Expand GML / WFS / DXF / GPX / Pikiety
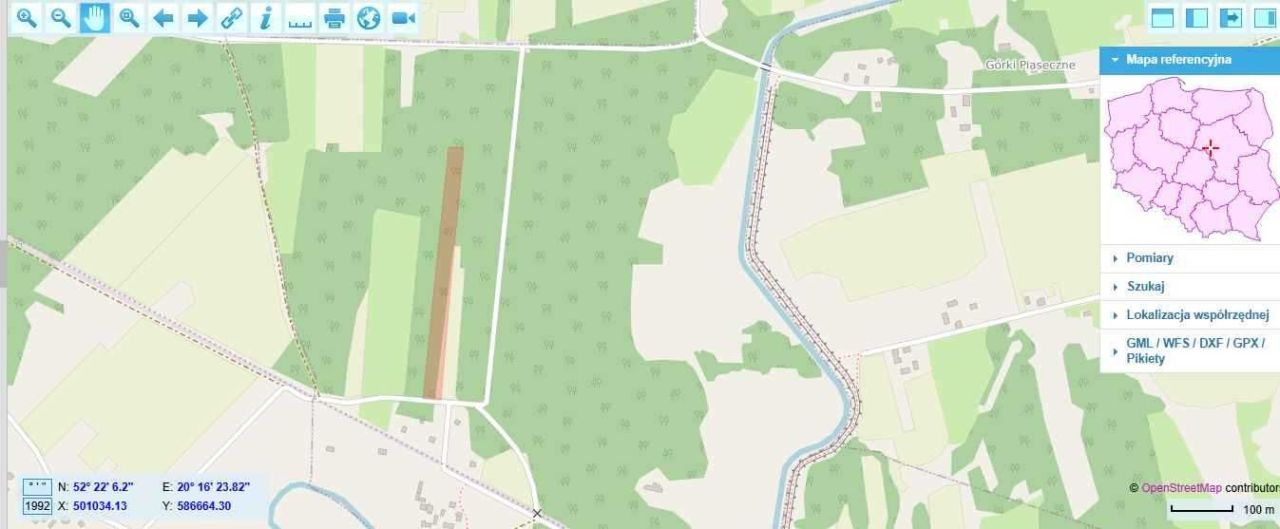 click(1194, 350)
